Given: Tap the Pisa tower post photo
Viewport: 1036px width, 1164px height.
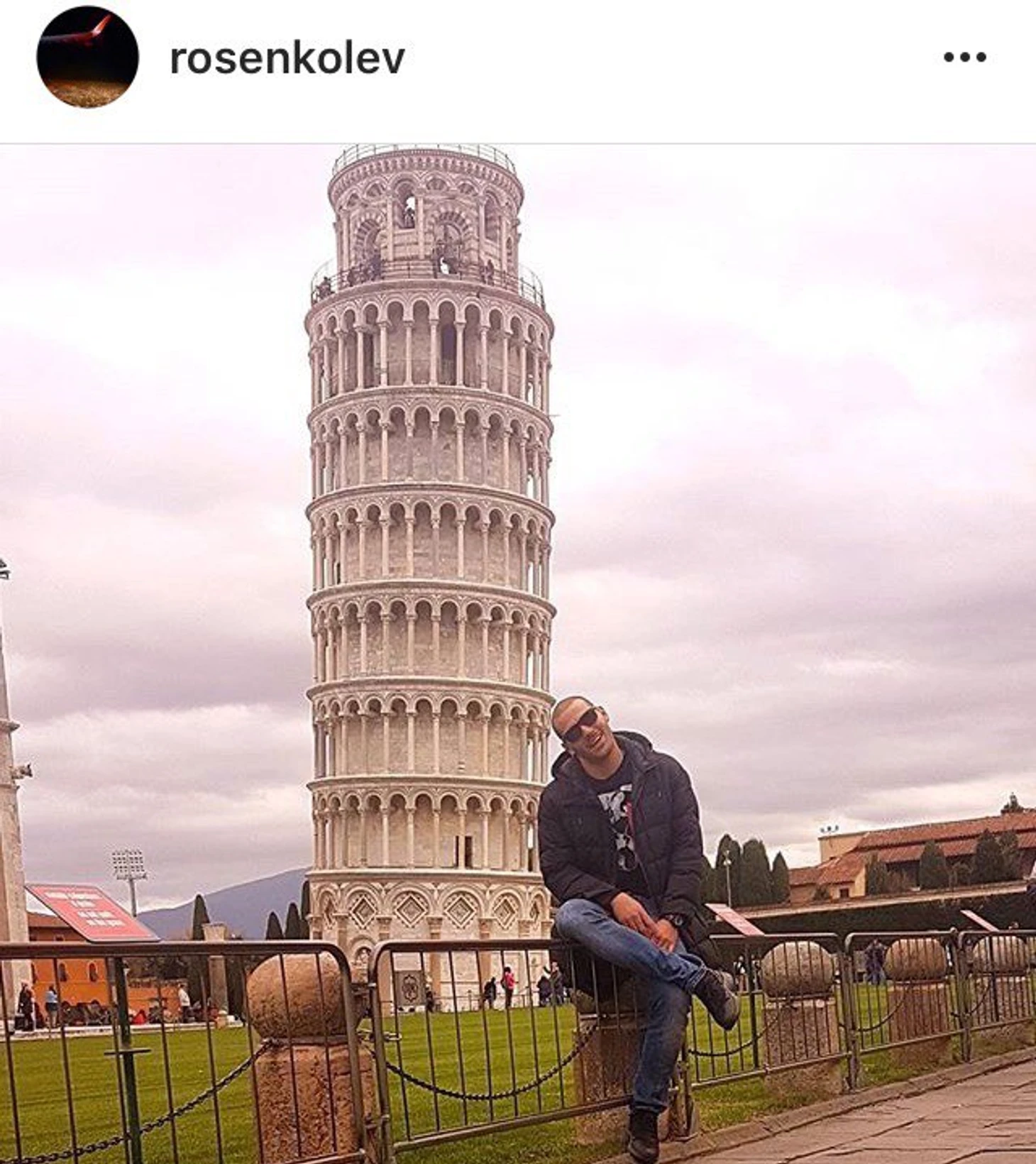Looking at the screenshot, I should pyautogui.click(x=518, y=653).
